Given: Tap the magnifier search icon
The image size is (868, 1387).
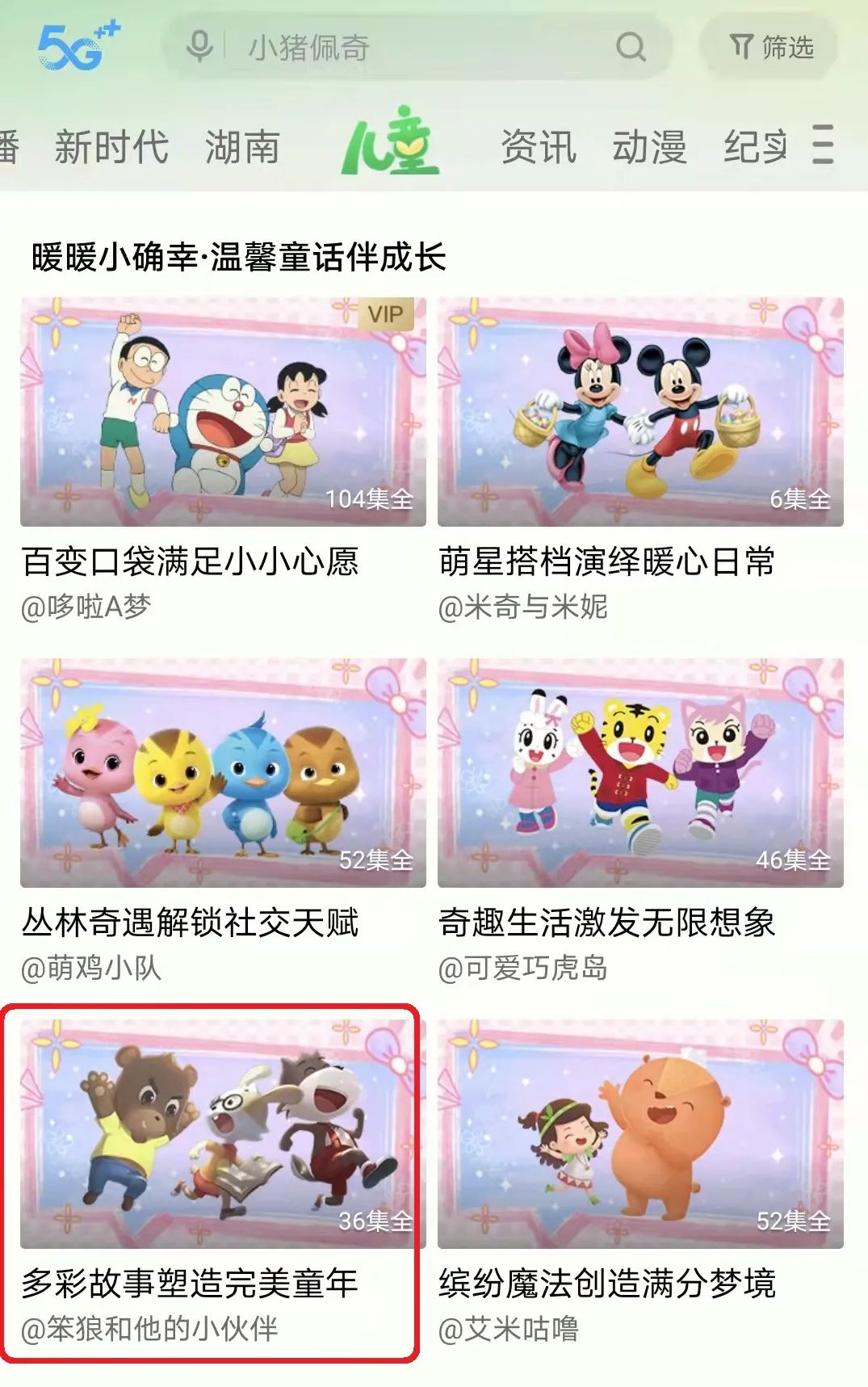Looking at the screenshot, I should pyautogui.click(x=631, y=48).
